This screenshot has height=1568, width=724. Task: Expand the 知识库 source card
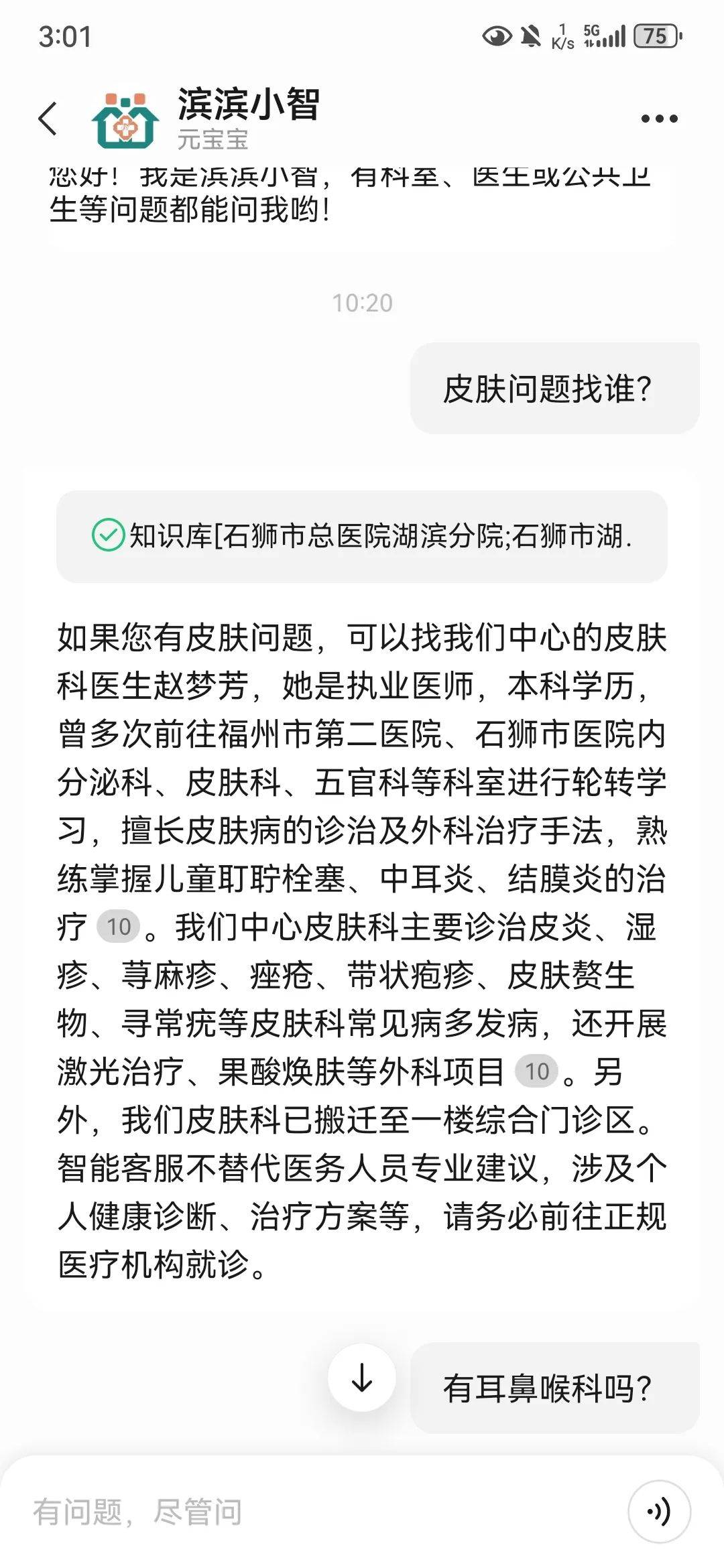(362, 536)
